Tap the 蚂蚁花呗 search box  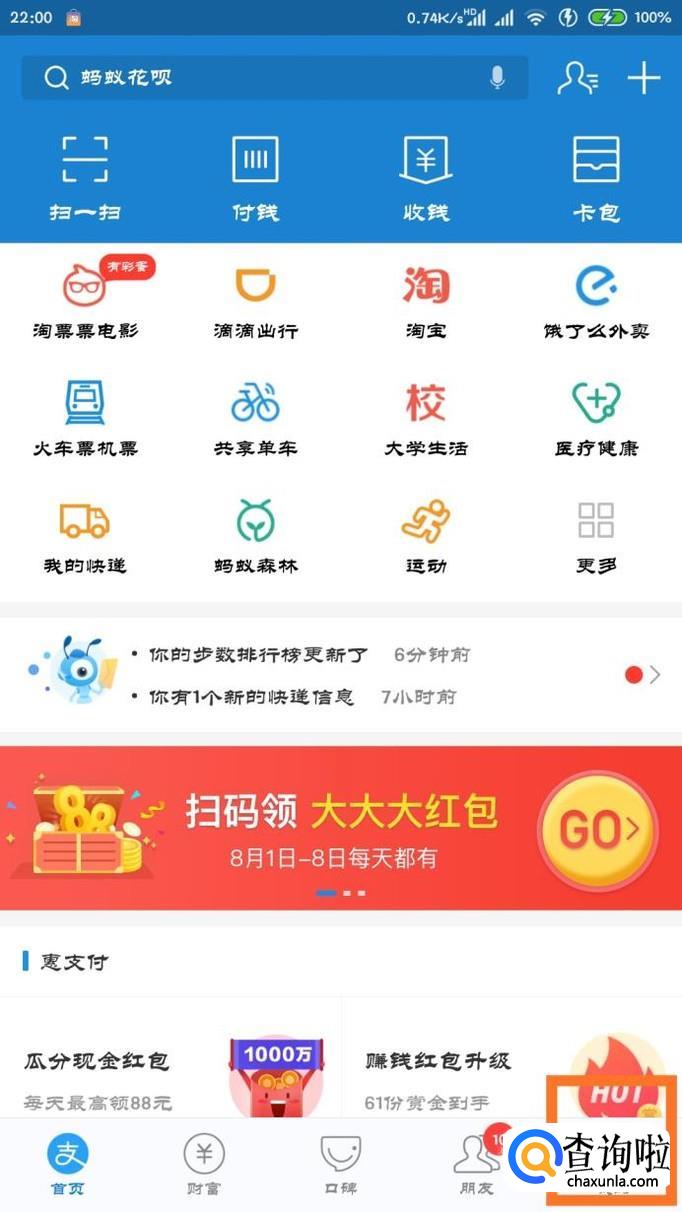260,78
